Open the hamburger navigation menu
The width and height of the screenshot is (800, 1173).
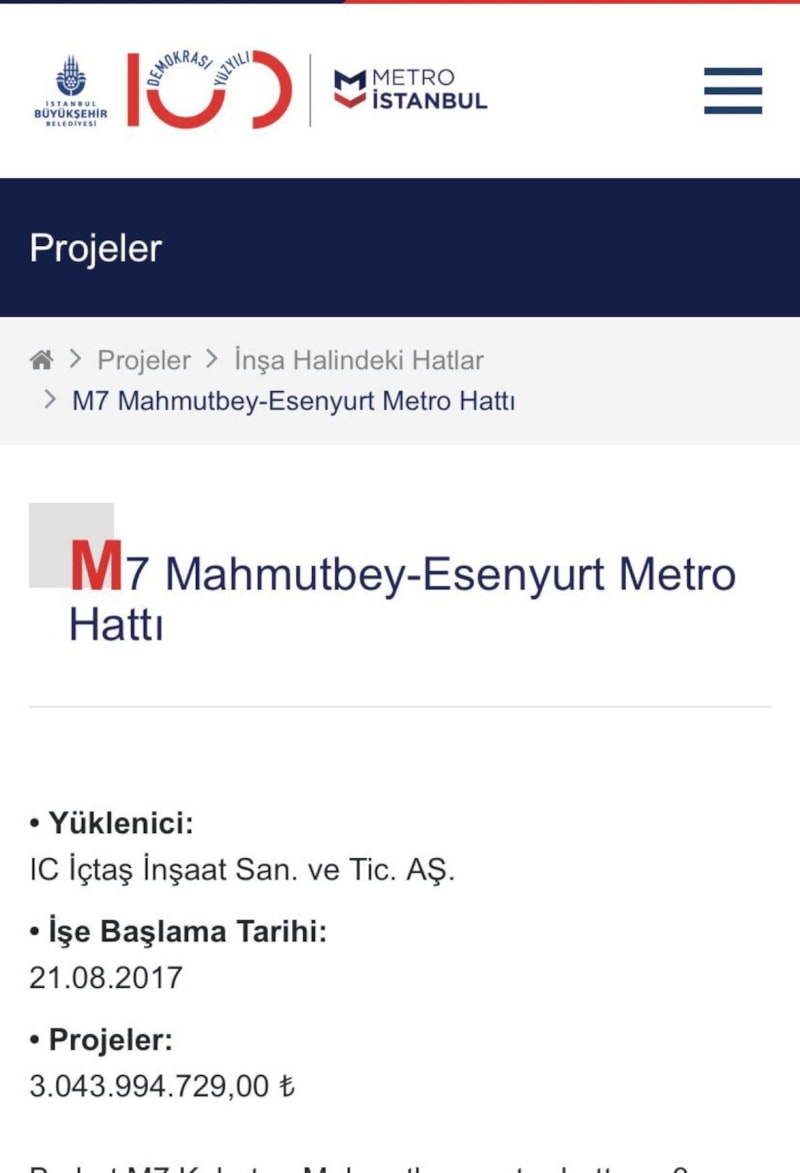[x=732, y=91]
